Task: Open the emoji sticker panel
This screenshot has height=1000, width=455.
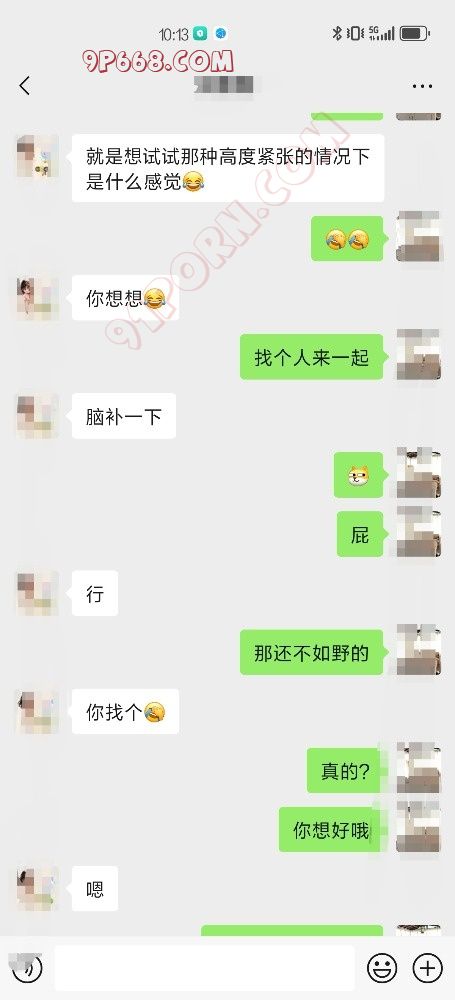Action: click(x=382, y=968)
